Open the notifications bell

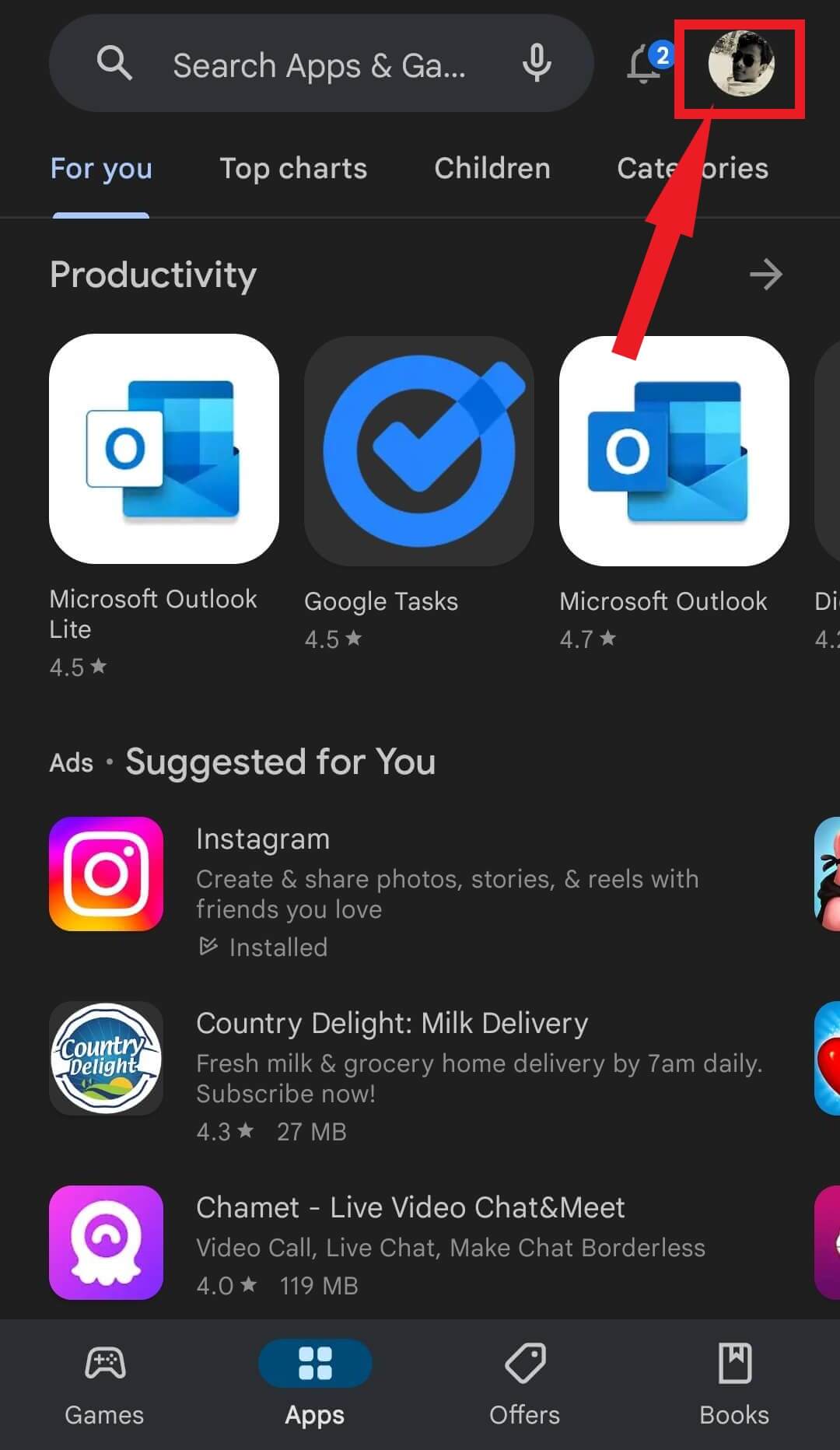[x=645, y=64]
